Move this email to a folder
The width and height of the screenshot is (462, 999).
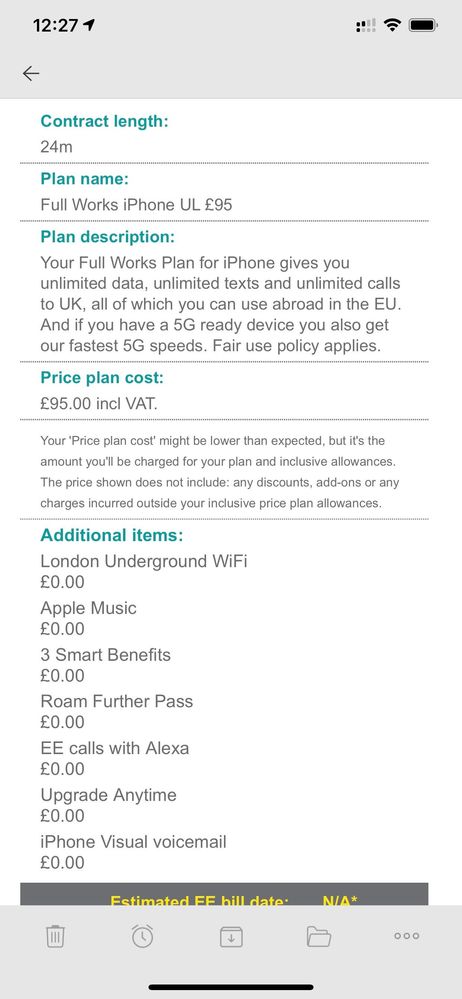click(319, 936)
